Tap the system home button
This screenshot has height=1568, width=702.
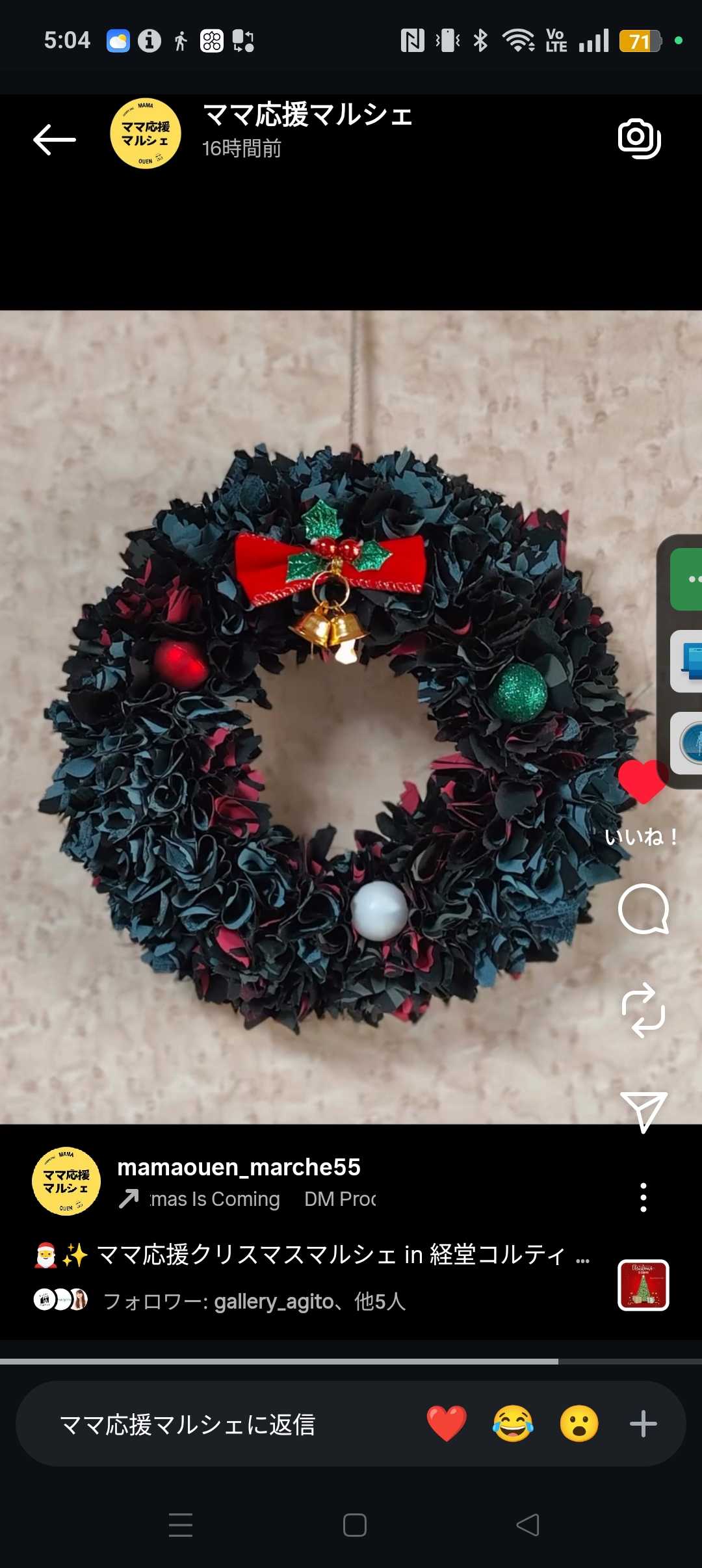(354, 1524)
